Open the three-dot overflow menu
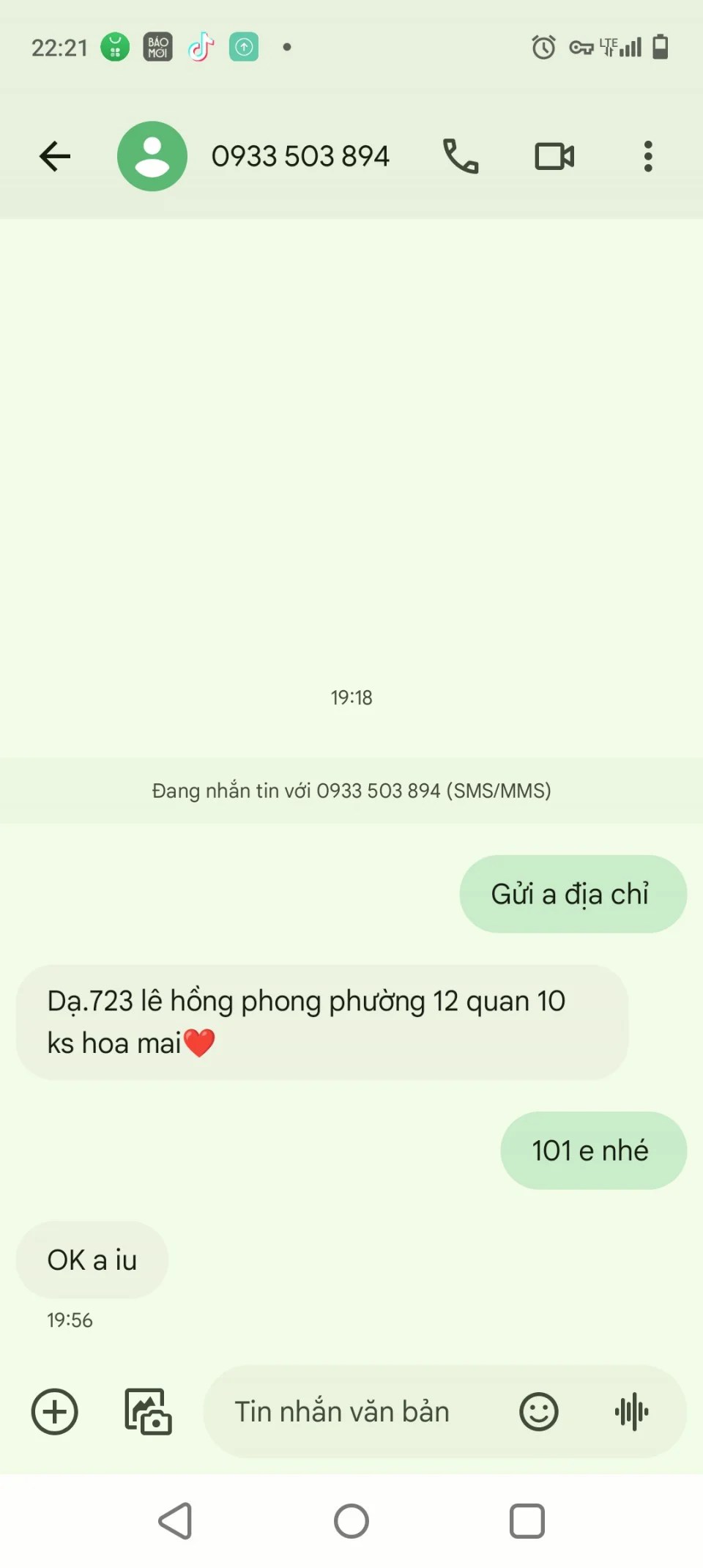 click(x=648, y=156)
